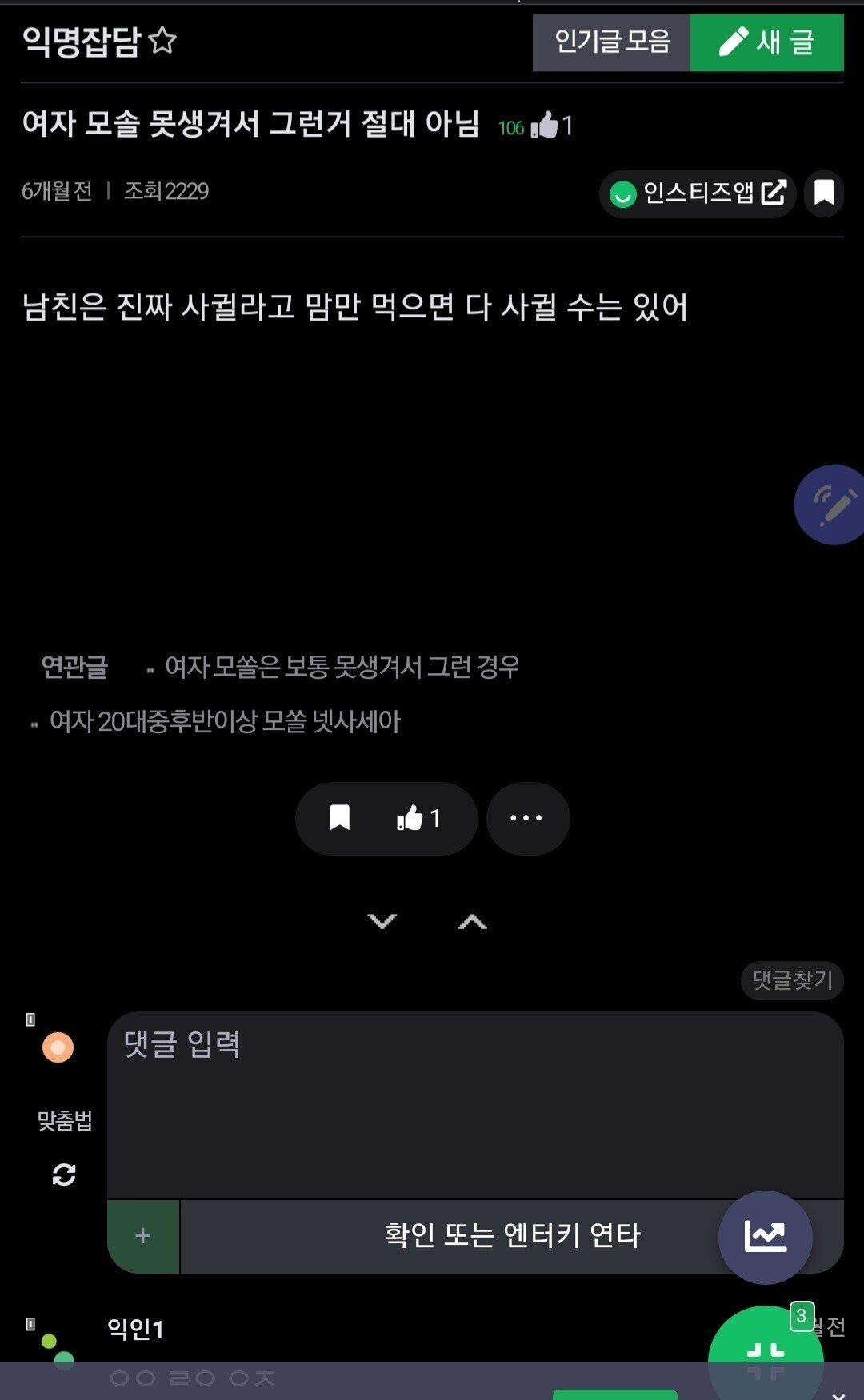
Task: Tap the purple pencil floating button
Action: pos(832,505)
